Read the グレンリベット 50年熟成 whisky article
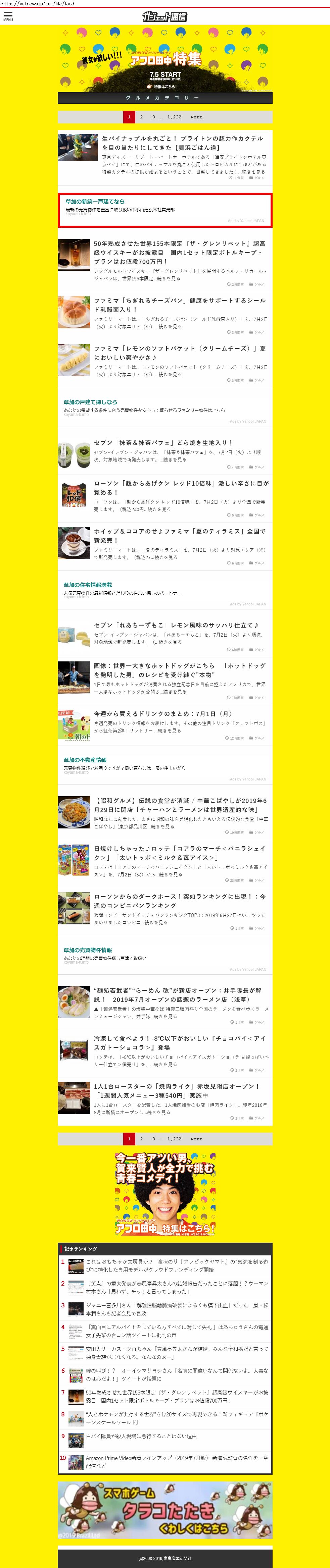 180,252
